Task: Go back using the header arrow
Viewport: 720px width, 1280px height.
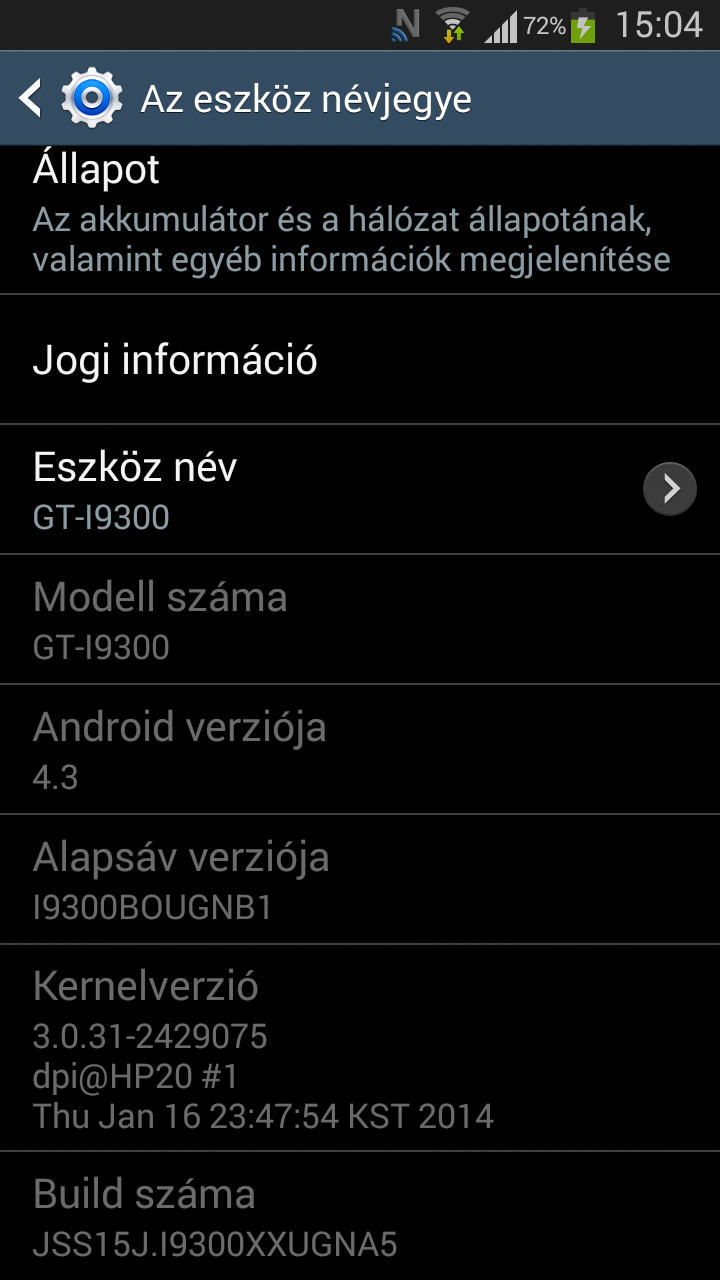Action: [x=32, y=98]
